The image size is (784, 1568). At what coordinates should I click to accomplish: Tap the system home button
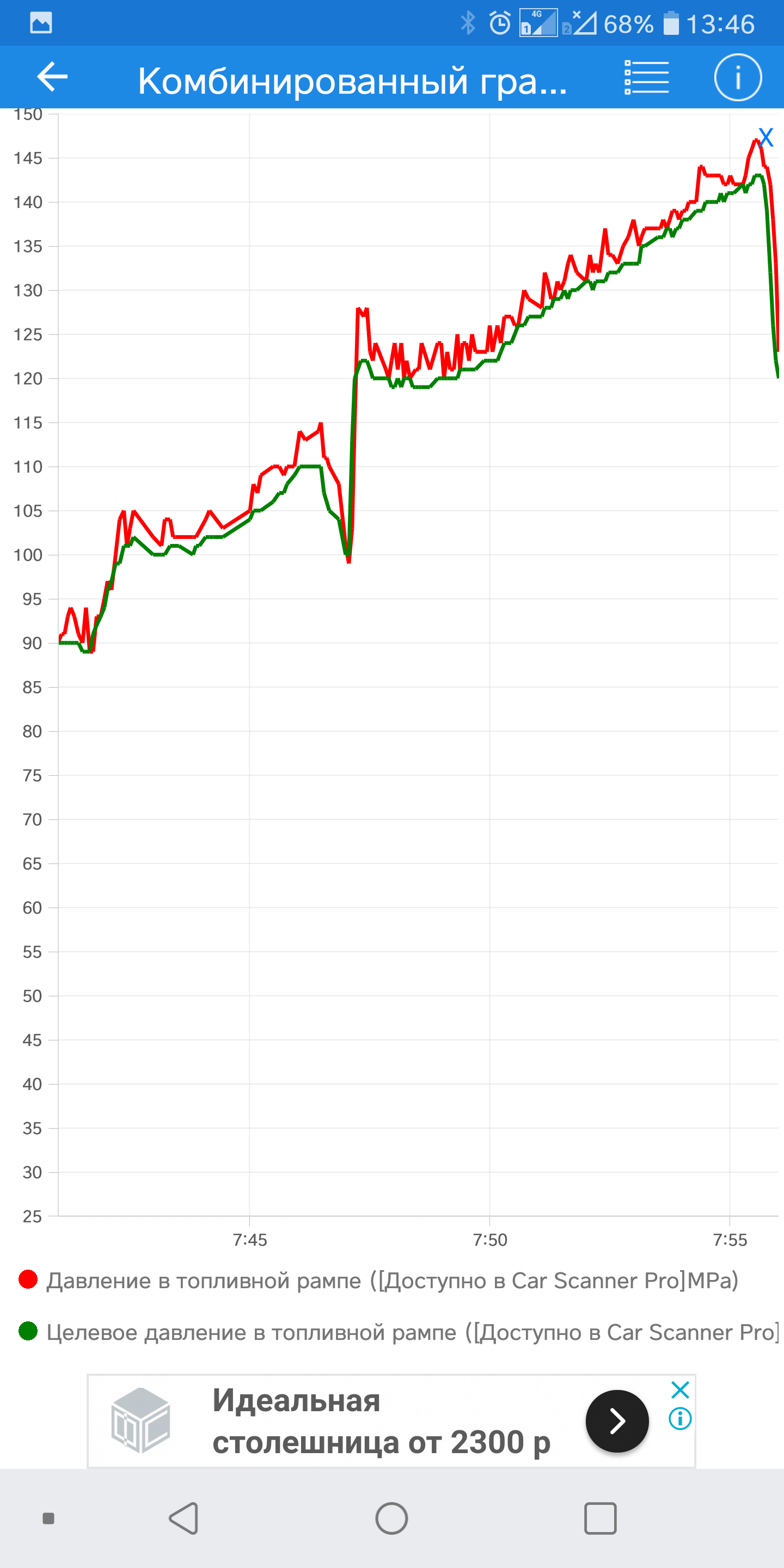pyautogui.click(x=391, y=1518)
